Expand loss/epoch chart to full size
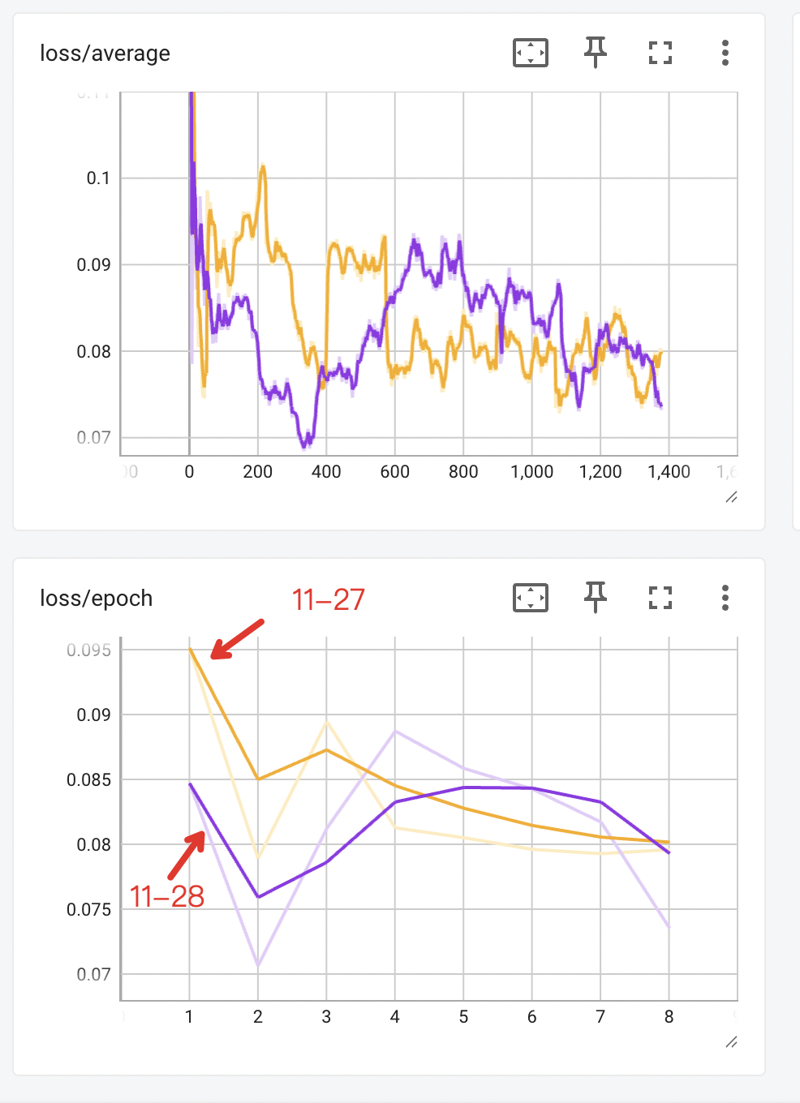800x1103 pixels. (659, 598)
